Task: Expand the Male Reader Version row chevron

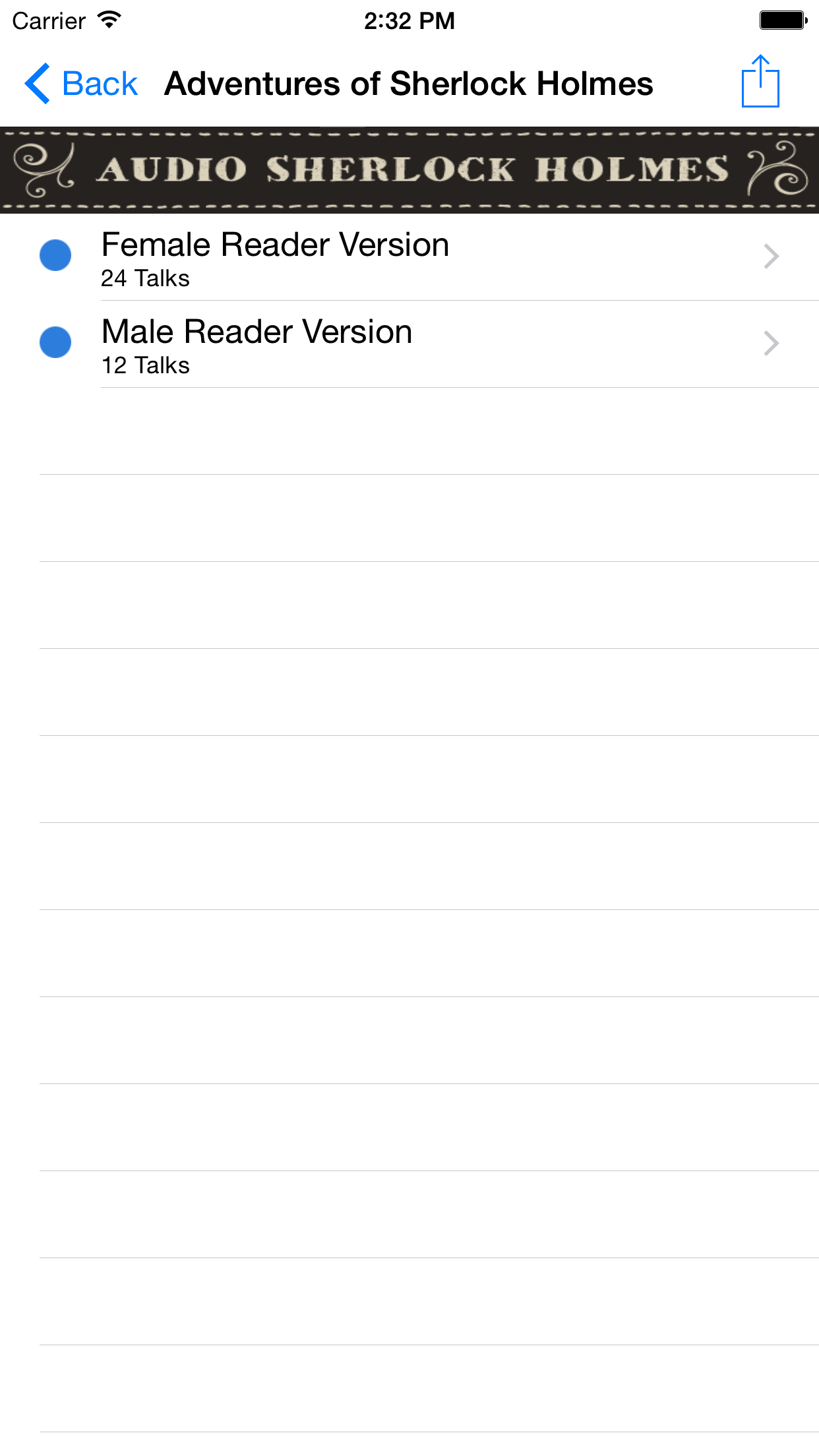Action: (770, 342)
